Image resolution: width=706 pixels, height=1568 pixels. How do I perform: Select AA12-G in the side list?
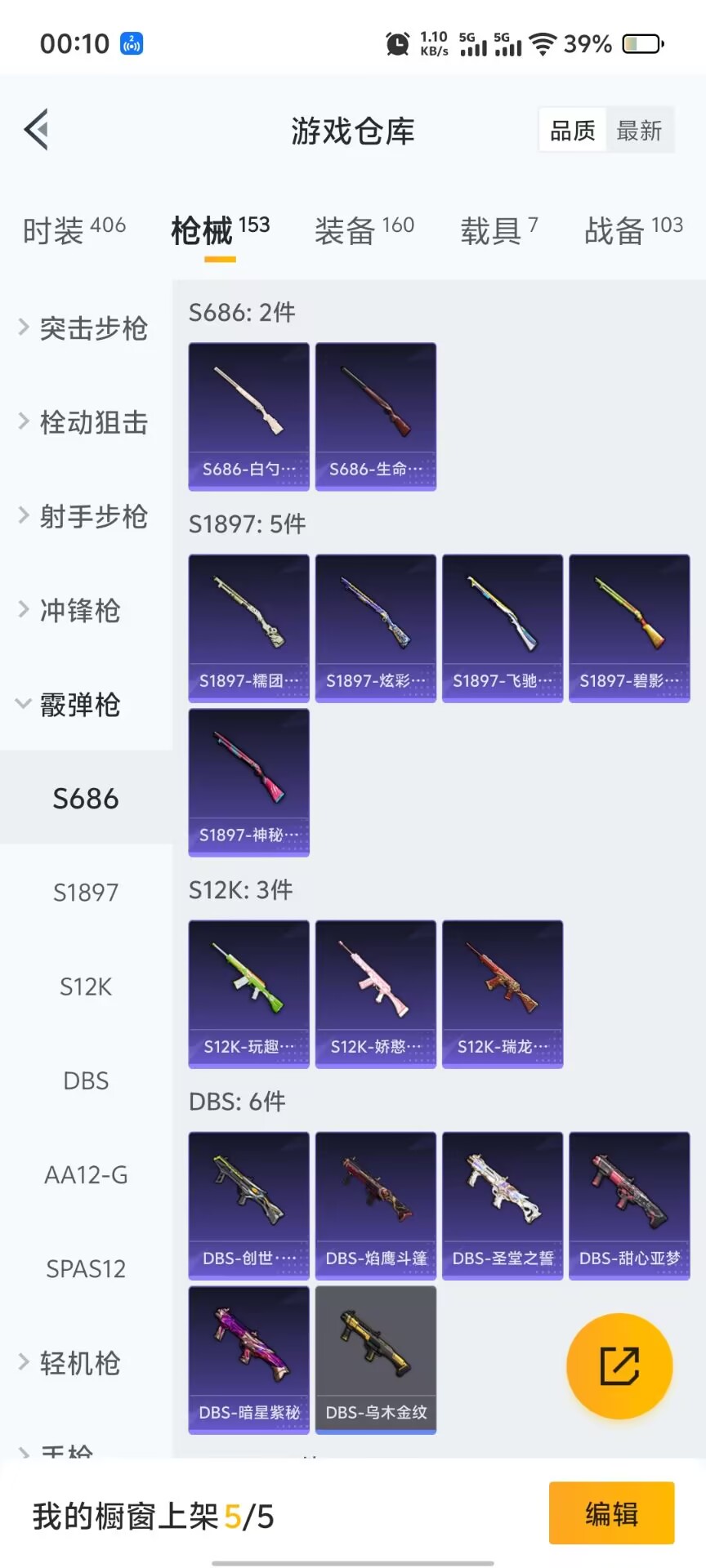[x=86, y=1174]
